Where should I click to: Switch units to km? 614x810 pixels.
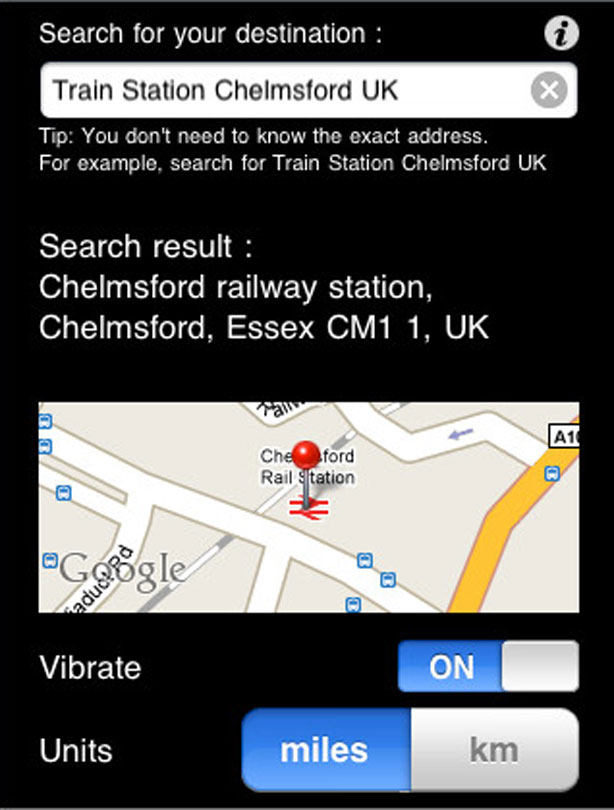(494, 750)
